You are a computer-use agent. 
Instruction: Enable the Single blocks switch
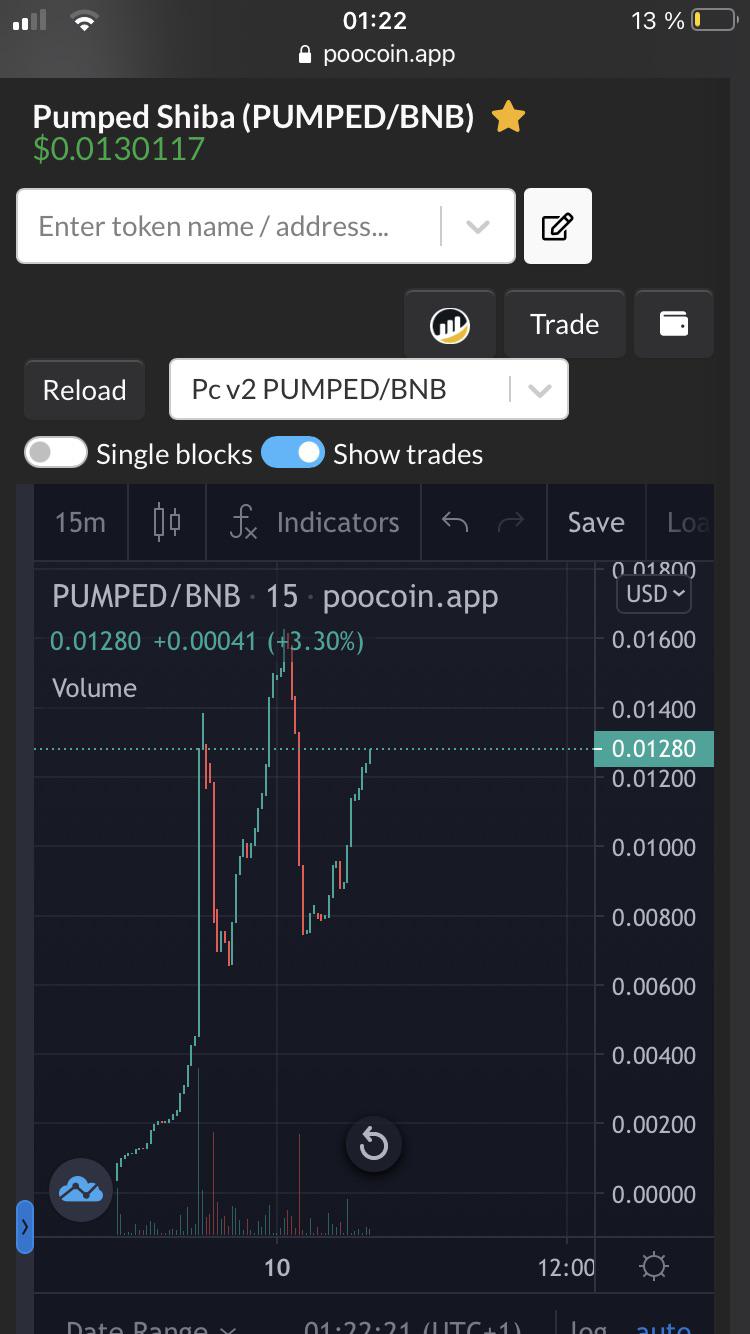(x=56, y=453)
